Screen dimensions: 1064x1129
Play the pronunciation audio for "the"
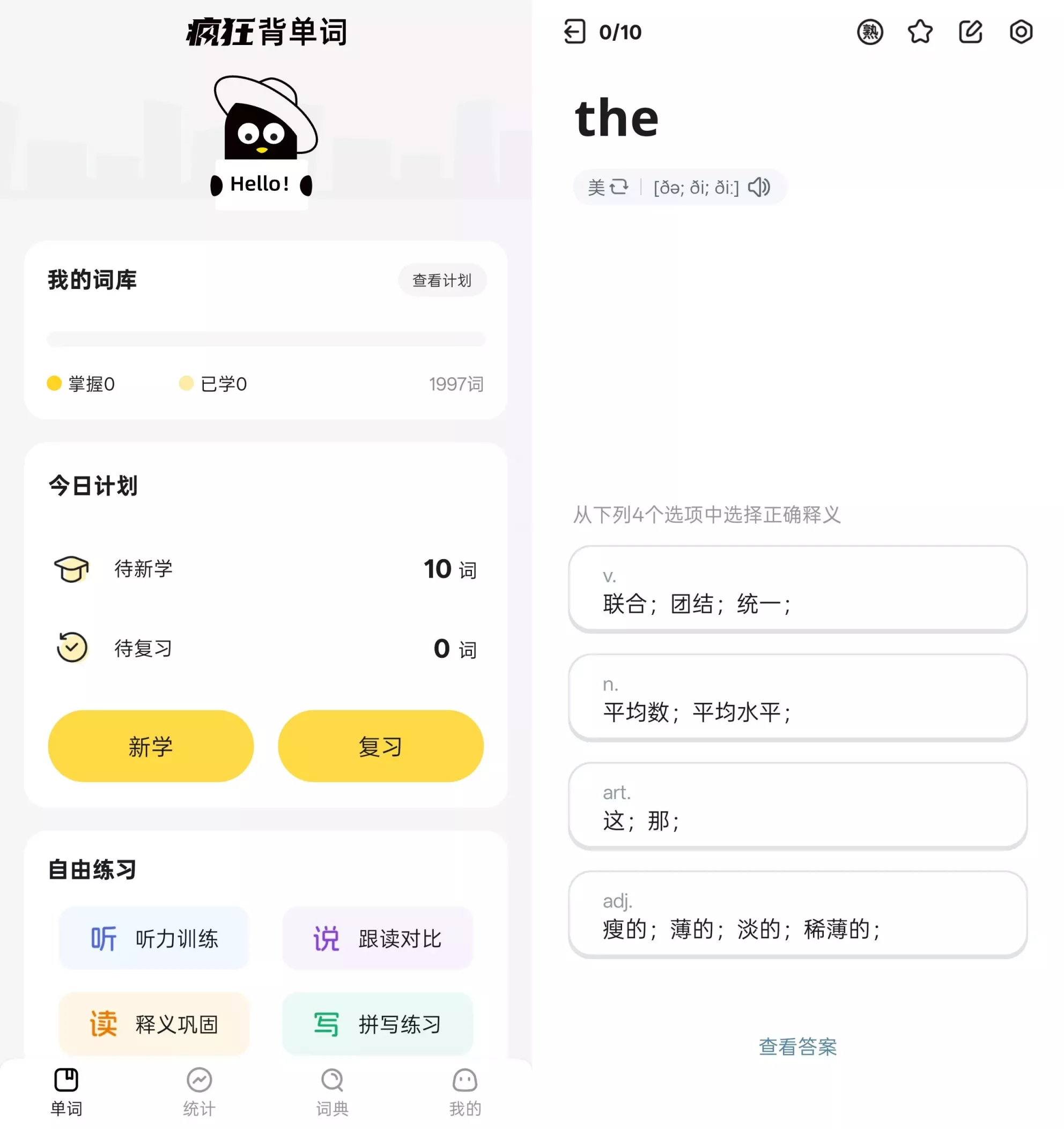[759, 187]
